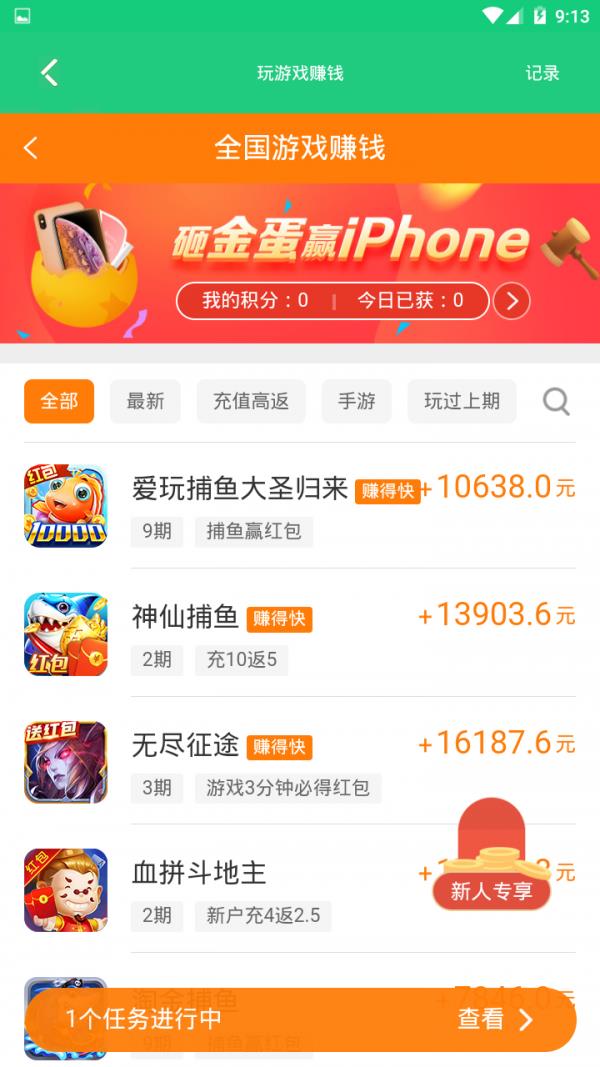
Task: Select the 全部 filter chip
Action: 59,401
